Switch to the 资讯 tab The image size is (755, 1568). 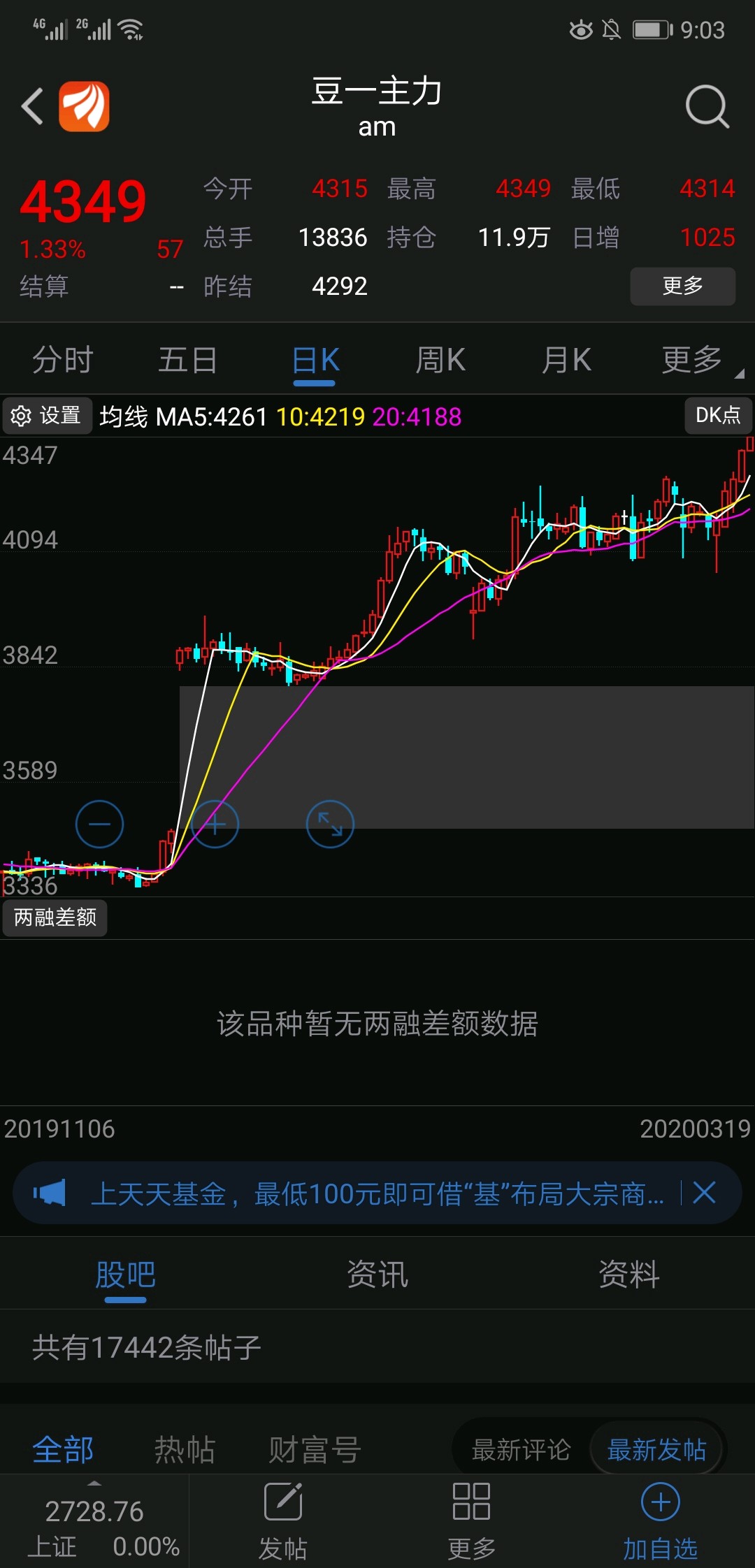pyautogui.click(x=377, y=1274)
